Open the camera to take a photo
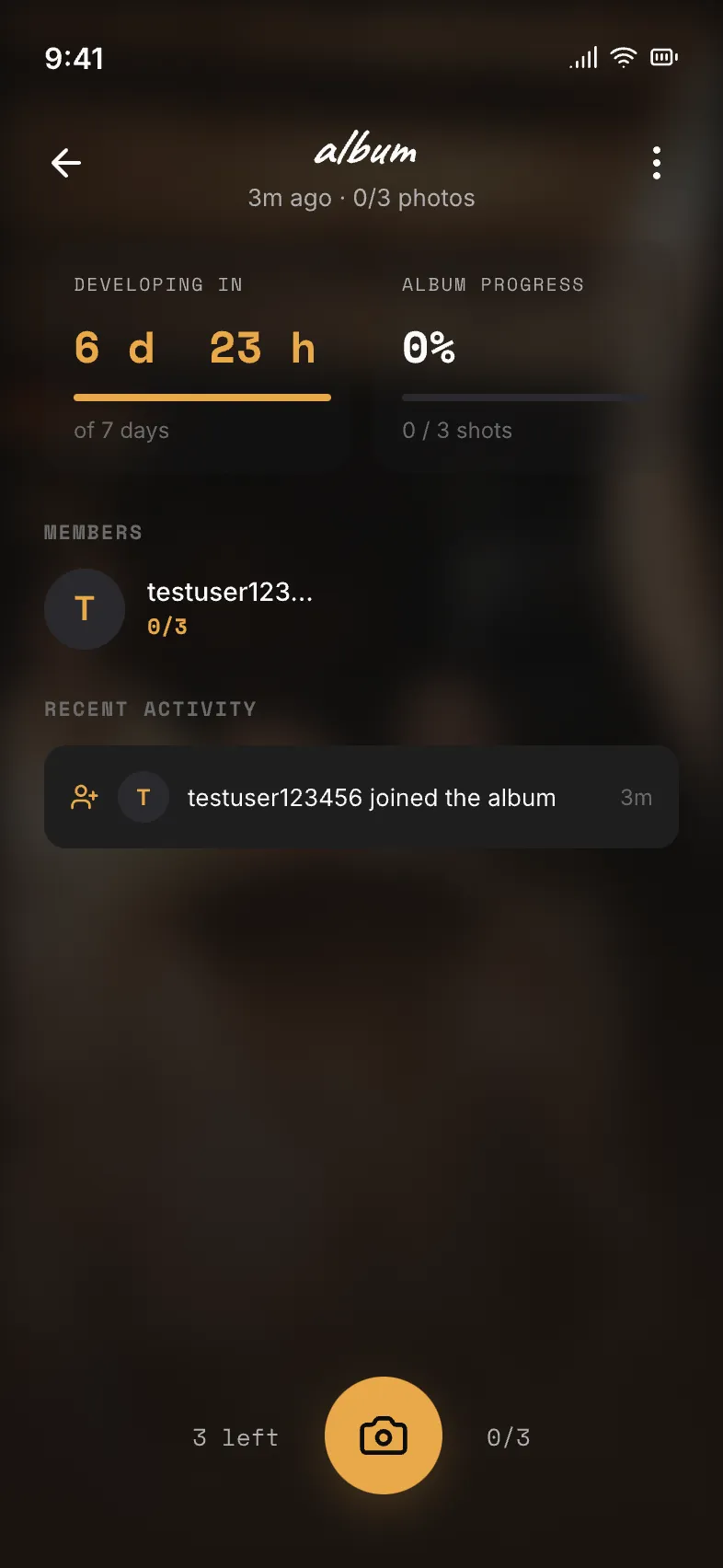The width and height of the screenshot is (723, 1568). click(384, 1435)
